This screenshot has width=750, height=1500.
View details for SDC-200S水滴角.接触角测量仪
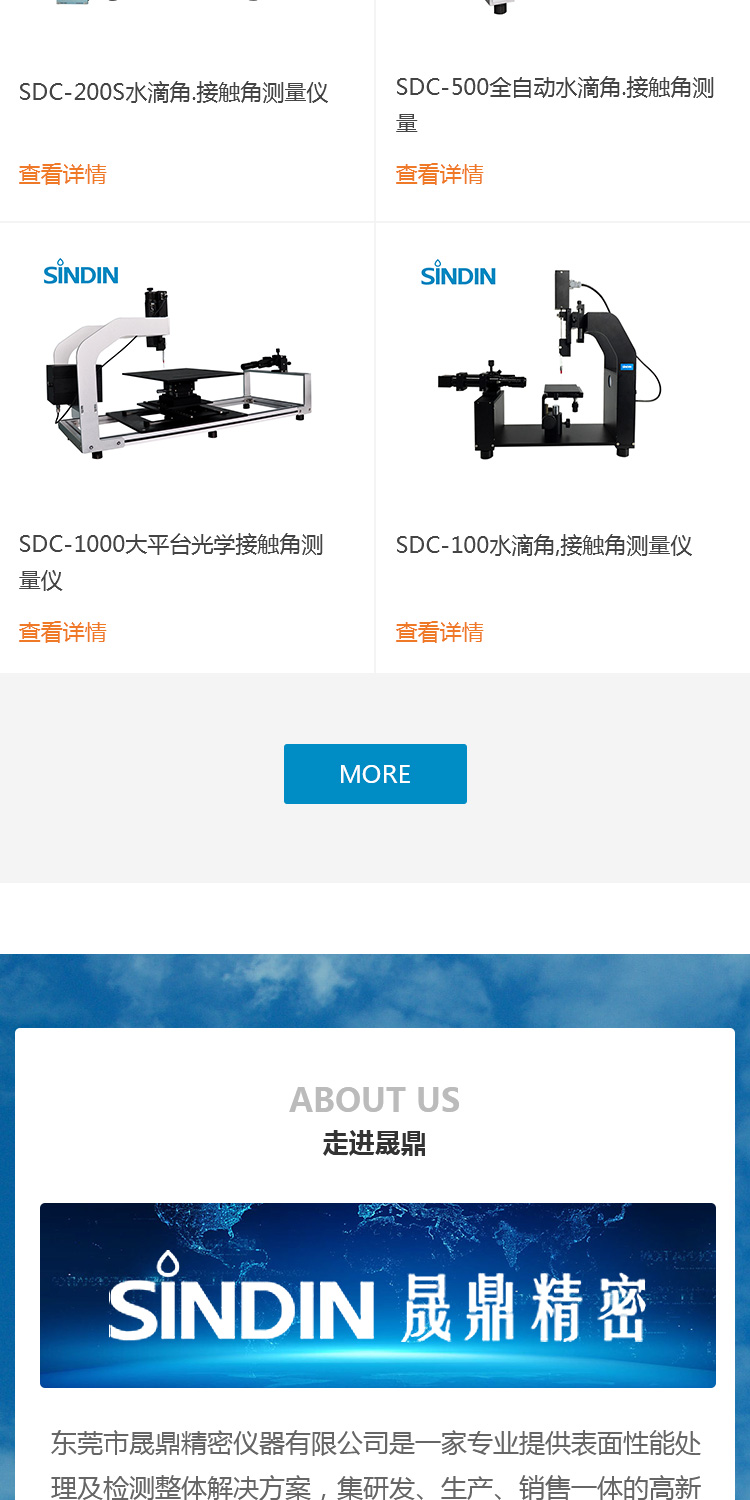pyautogui.click(x=62, y=174)
